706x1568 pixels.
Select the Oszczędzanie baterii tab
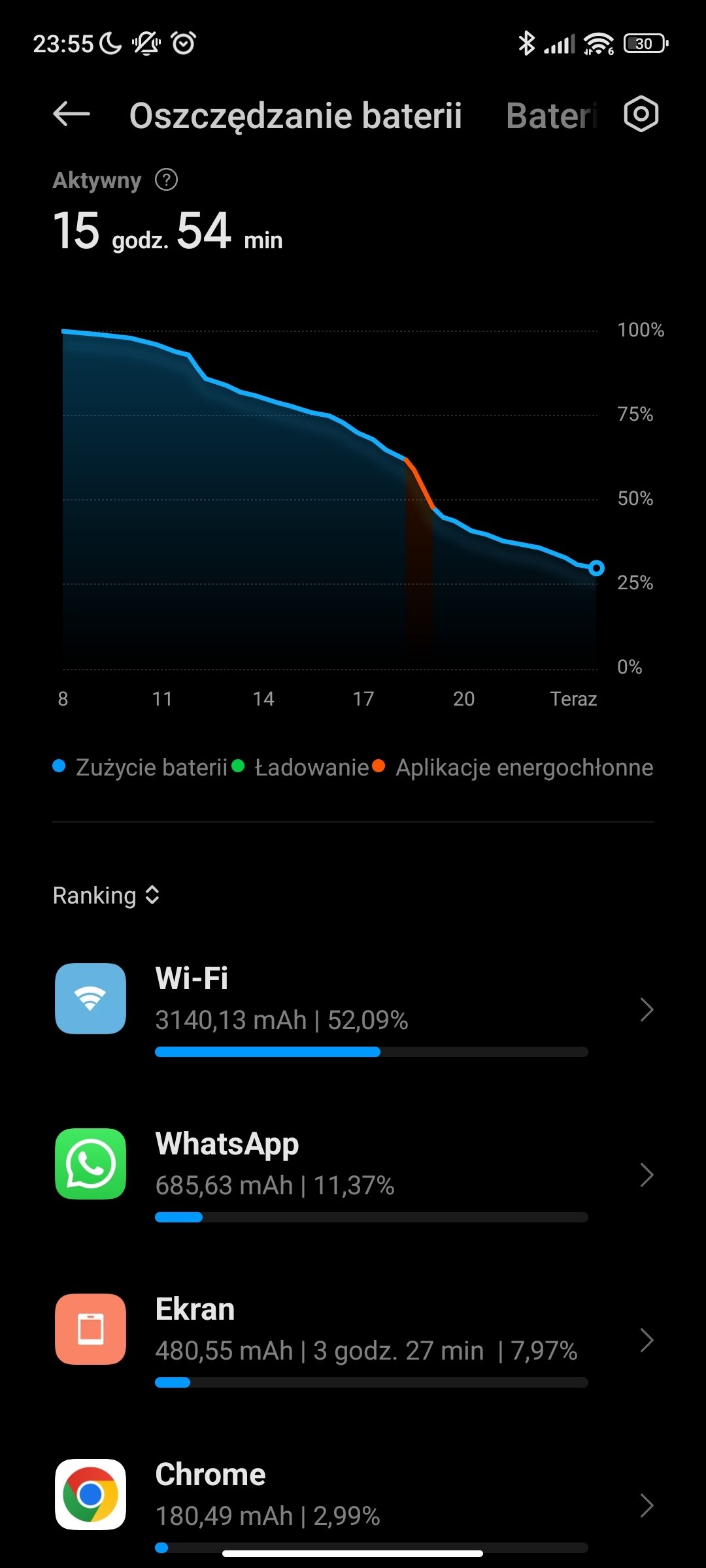click(295, 116)
